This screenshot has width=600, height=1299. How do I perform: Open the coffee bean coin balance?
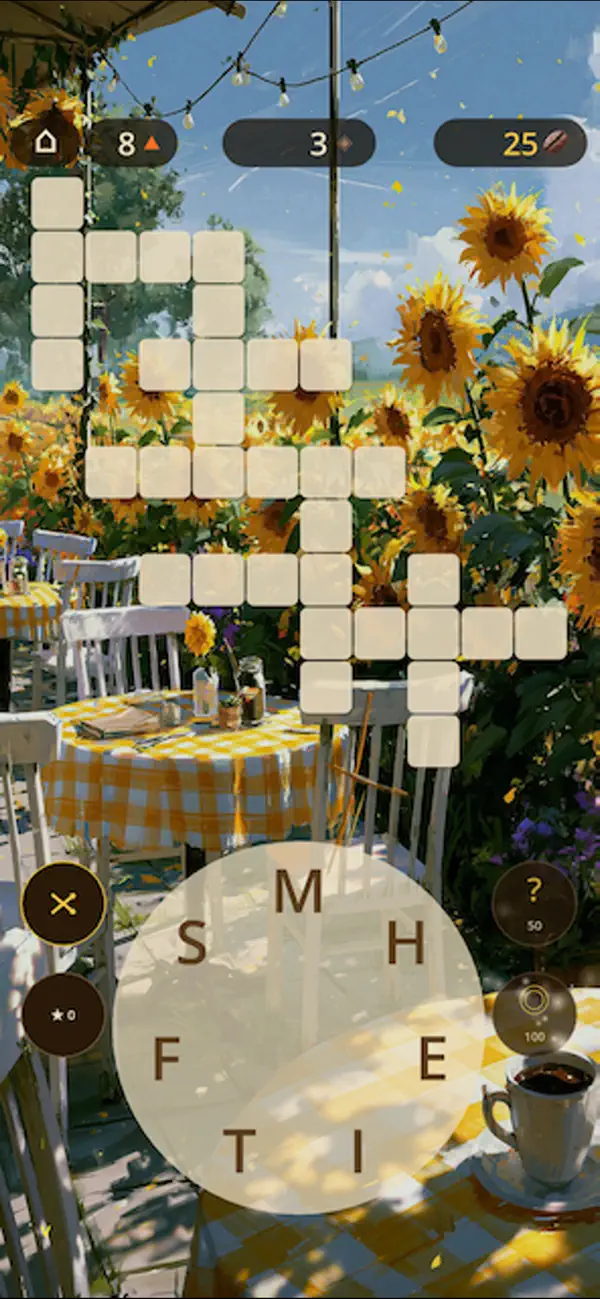tap(510, 143)
